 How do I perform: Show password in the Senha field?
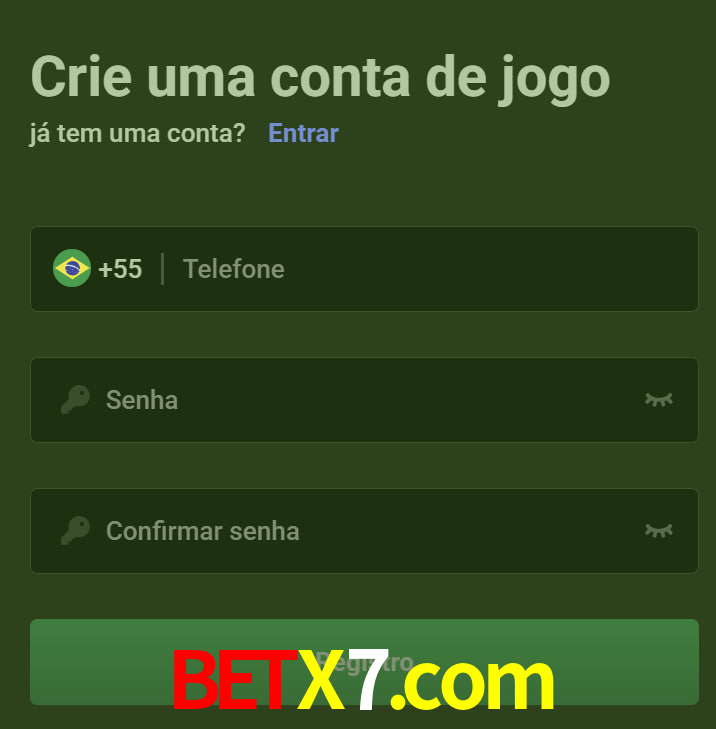click(658, 400)
